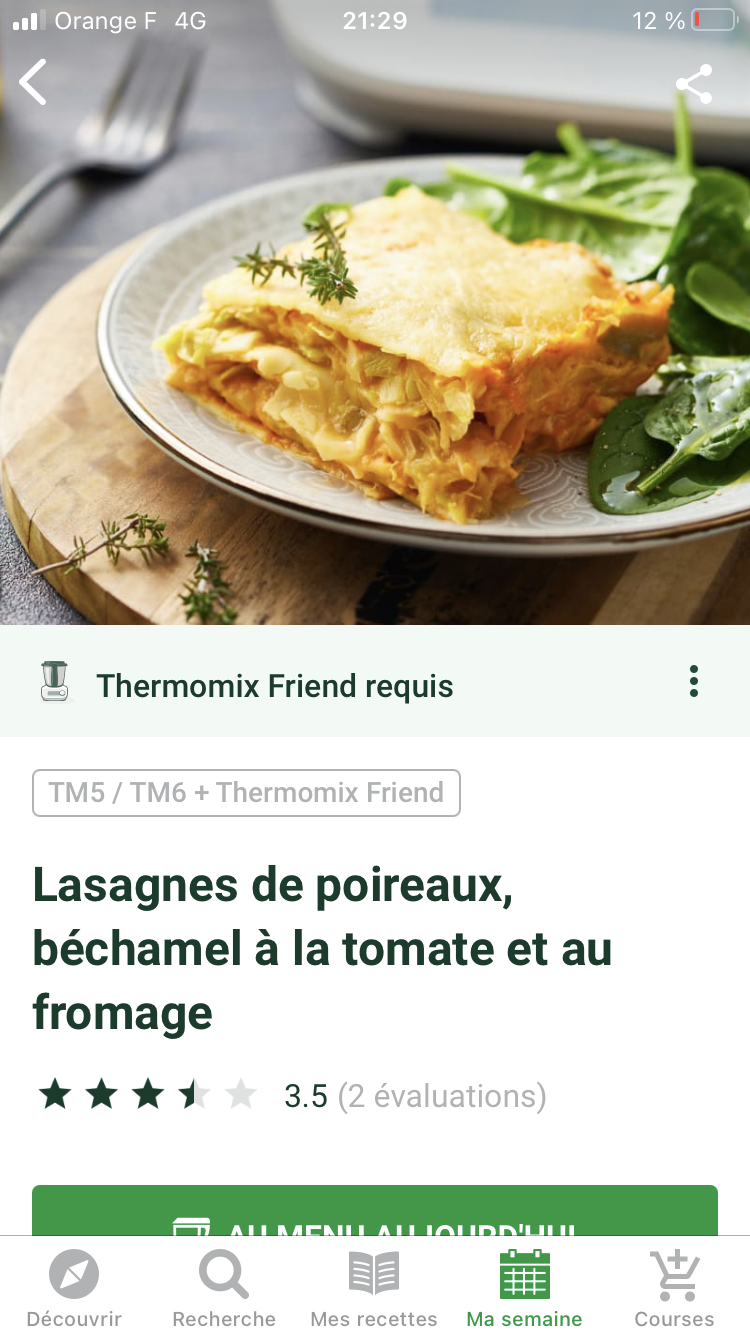Go back using the top-left arrow
This screenshot has width=750, height=1334.
coord(34,82)
